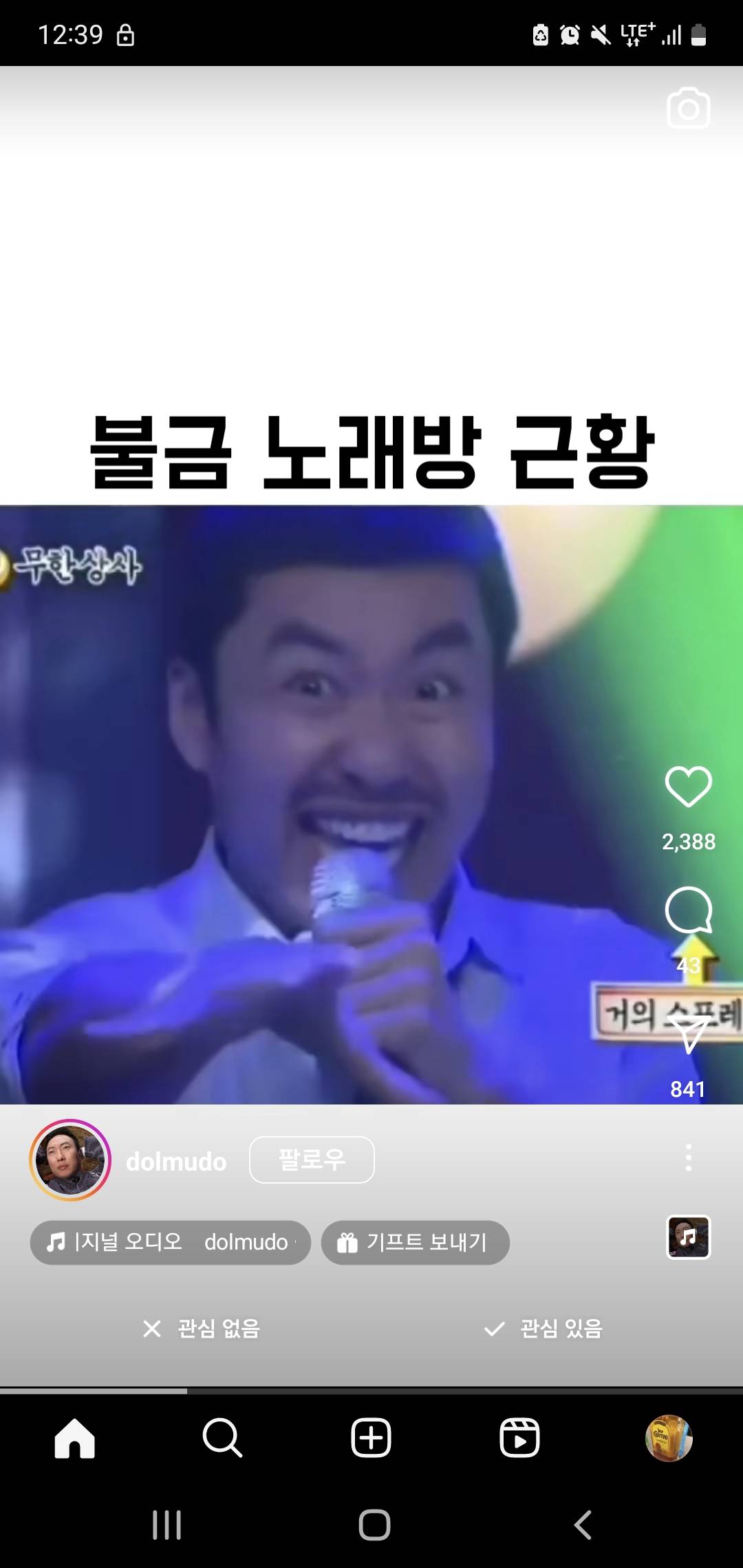
Task: Go to the Home tab
Action: tap(74, 1438)
